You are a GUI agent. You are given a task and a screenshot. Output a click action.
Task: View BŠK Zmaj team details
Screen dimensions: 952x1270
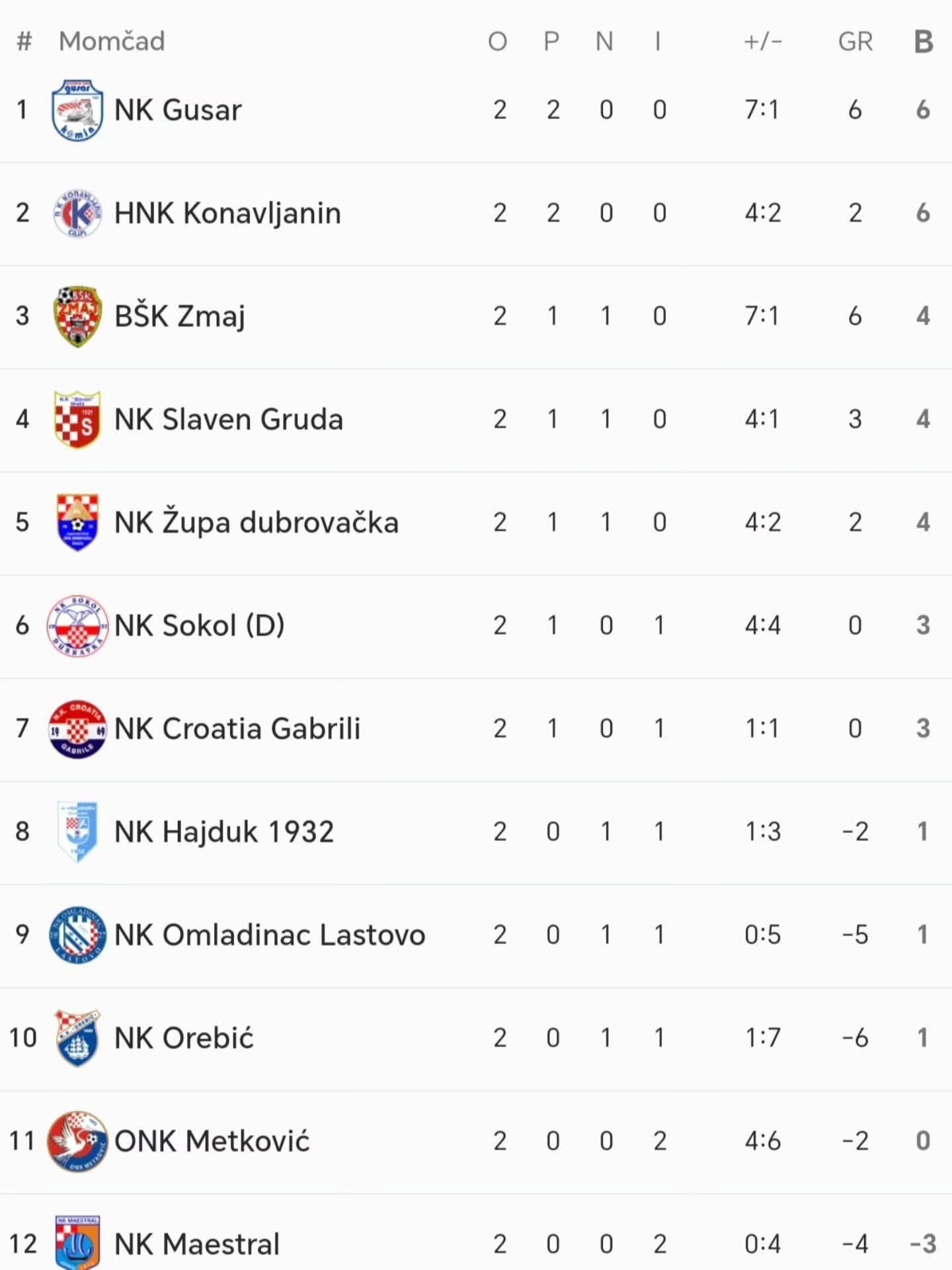[x=180, y=317]
